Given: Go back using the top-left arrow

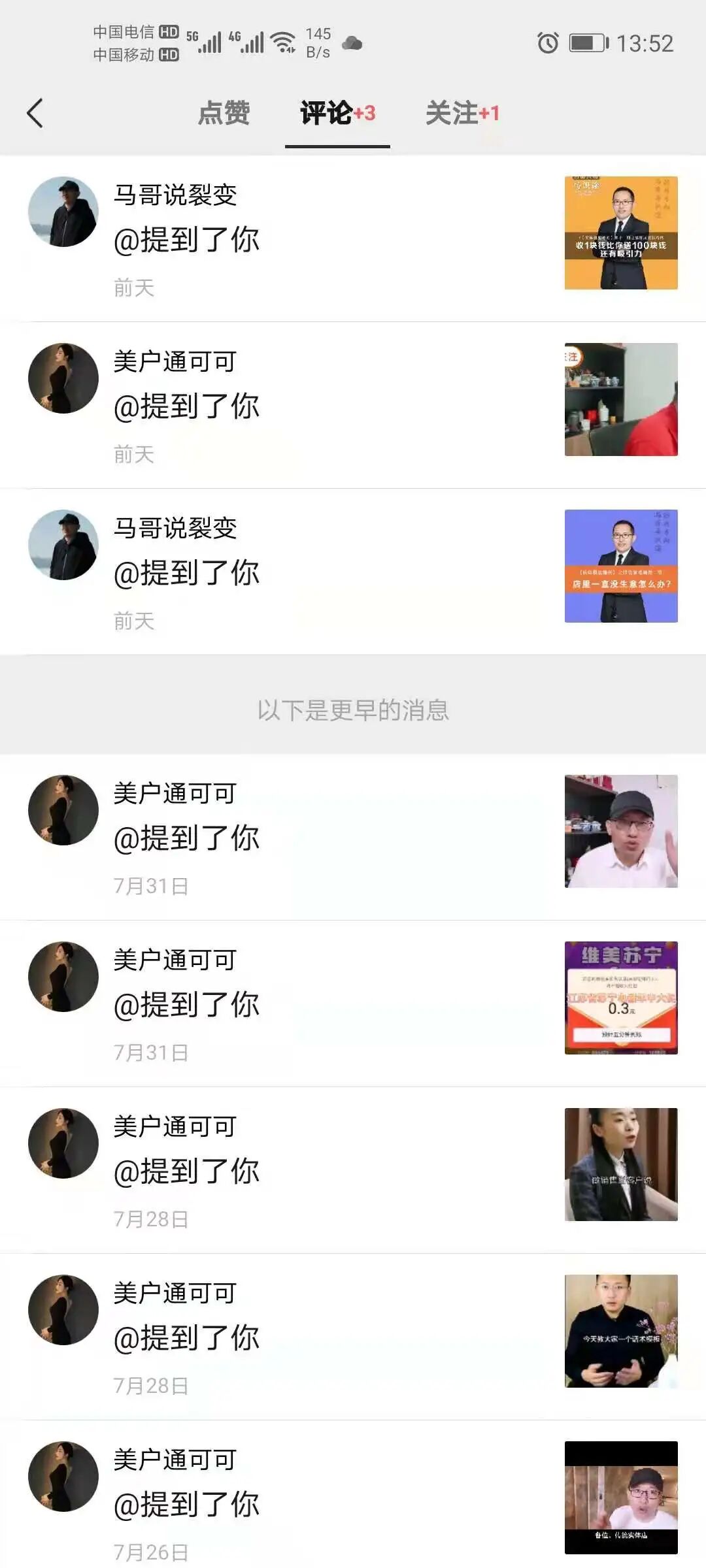Looking at the screenshot, I should tap(35, 113).
